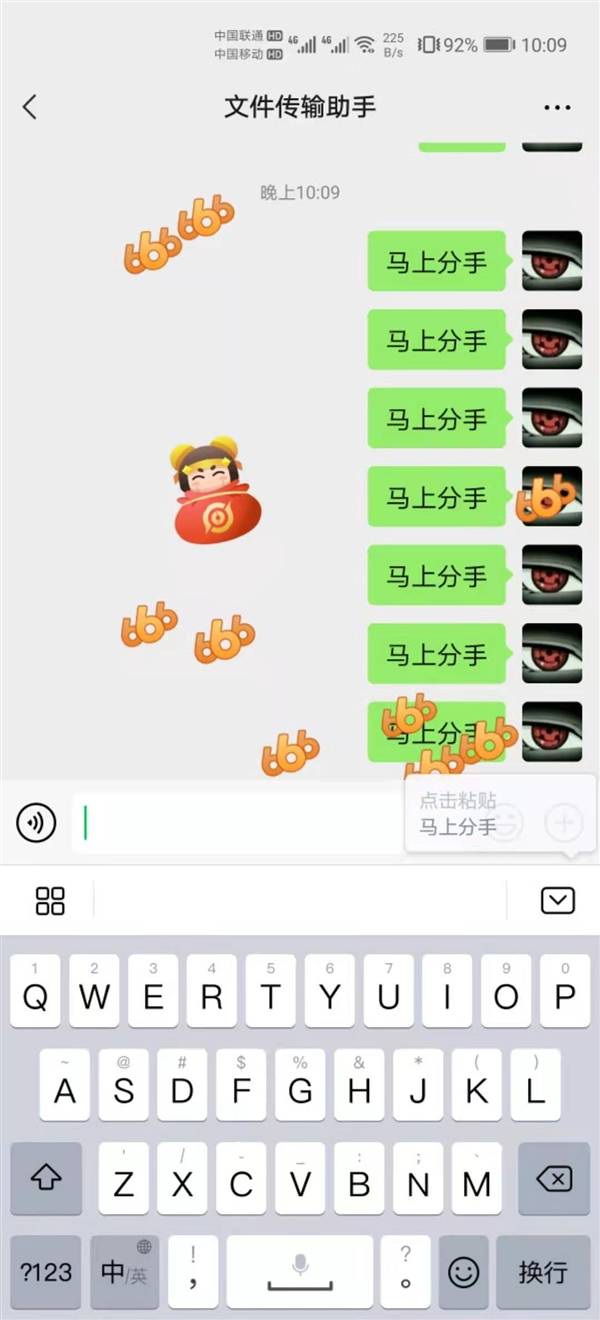Open the plus attachment menu

[563, 823]
